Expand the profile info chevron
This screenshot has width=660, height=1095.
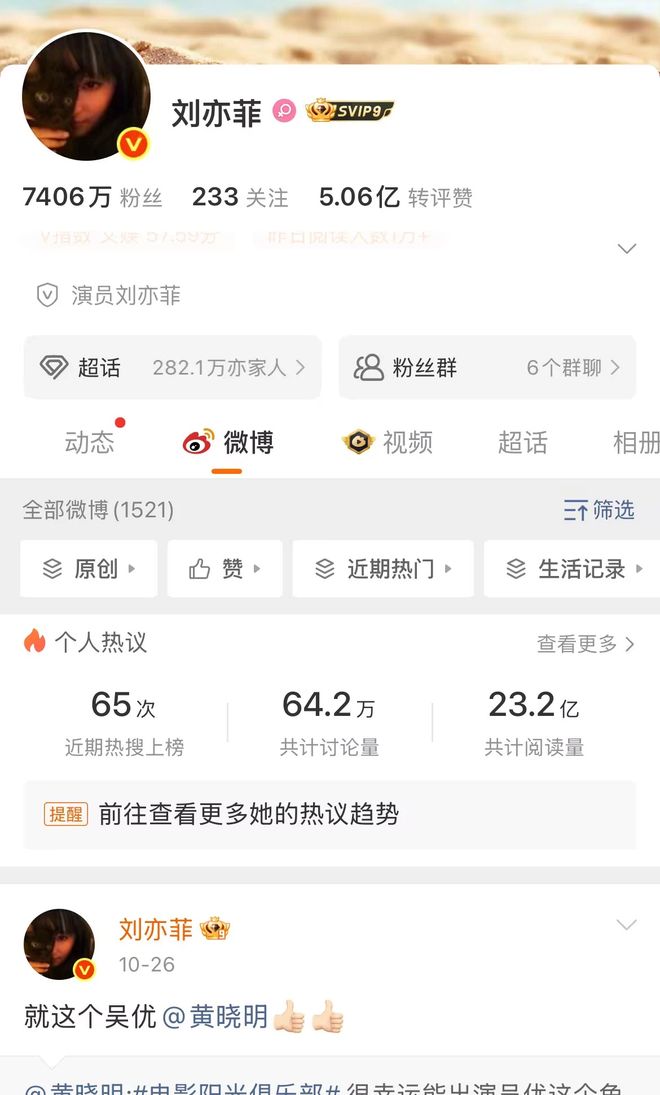(627, 248)
